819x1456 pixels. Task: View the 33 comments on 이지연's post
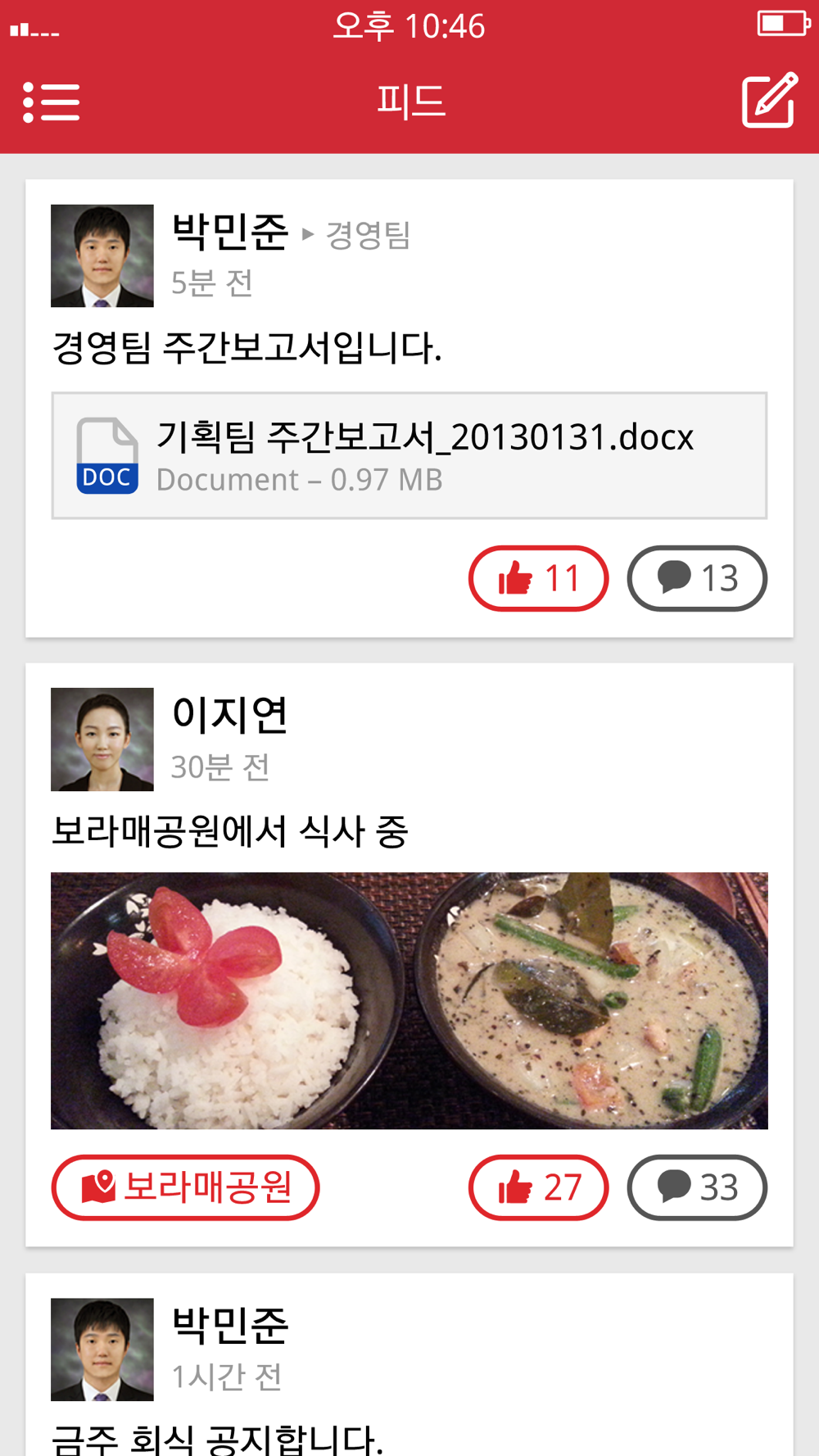coord(696,1187)
